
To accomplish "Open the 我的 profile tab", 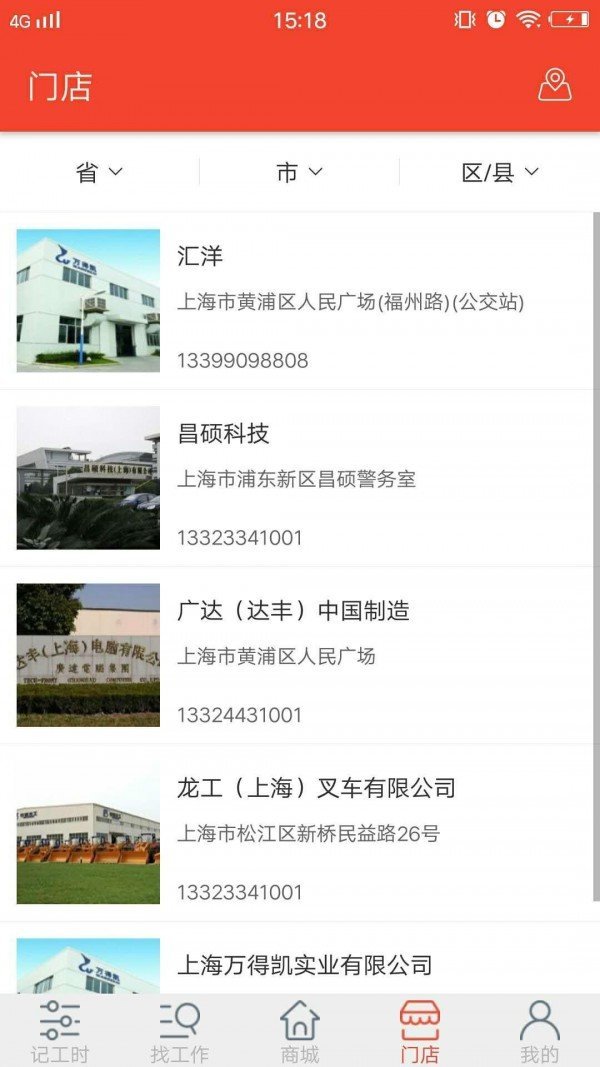I will click(540, 1031).
